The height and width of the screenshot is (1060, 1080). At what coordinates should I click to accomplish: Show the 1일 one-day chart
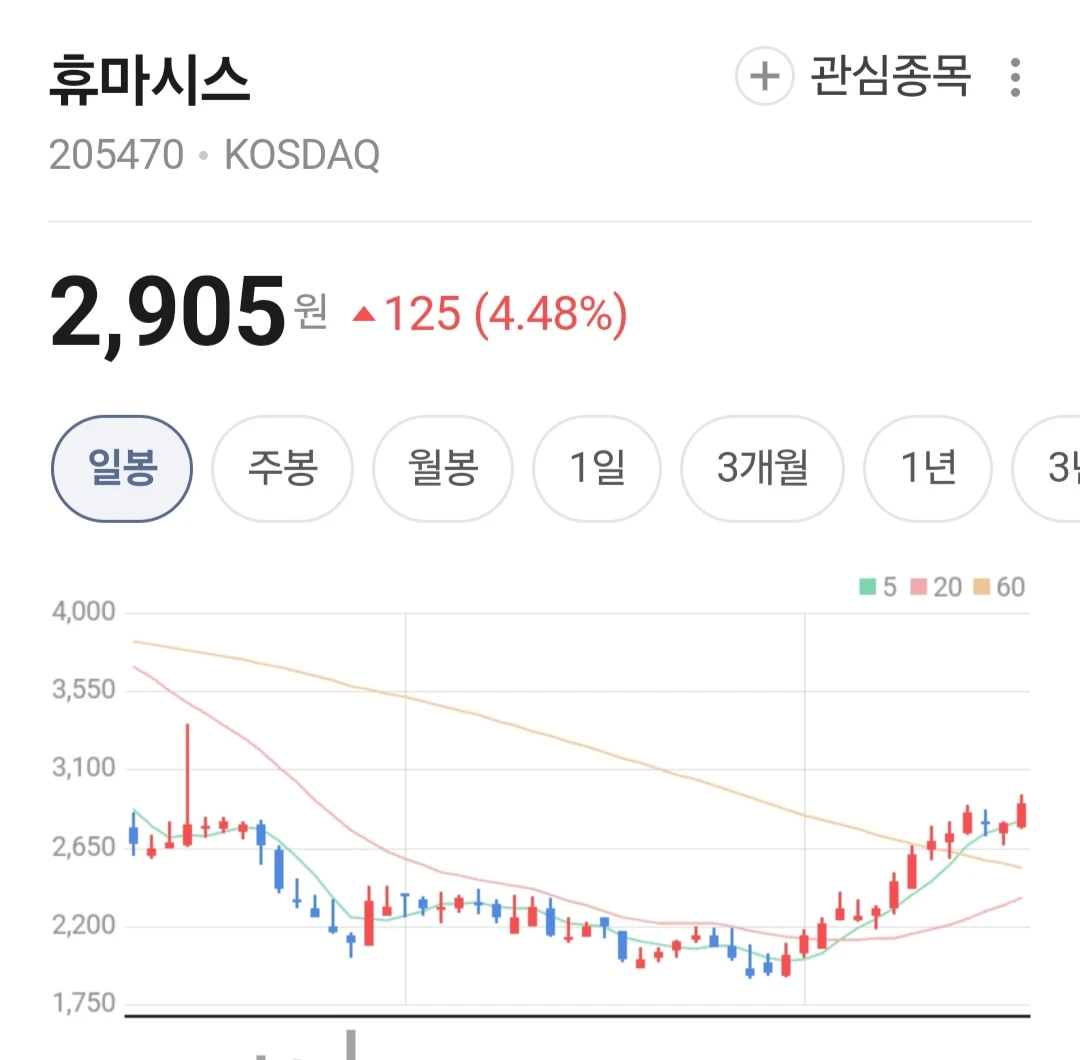coord(597,468)
